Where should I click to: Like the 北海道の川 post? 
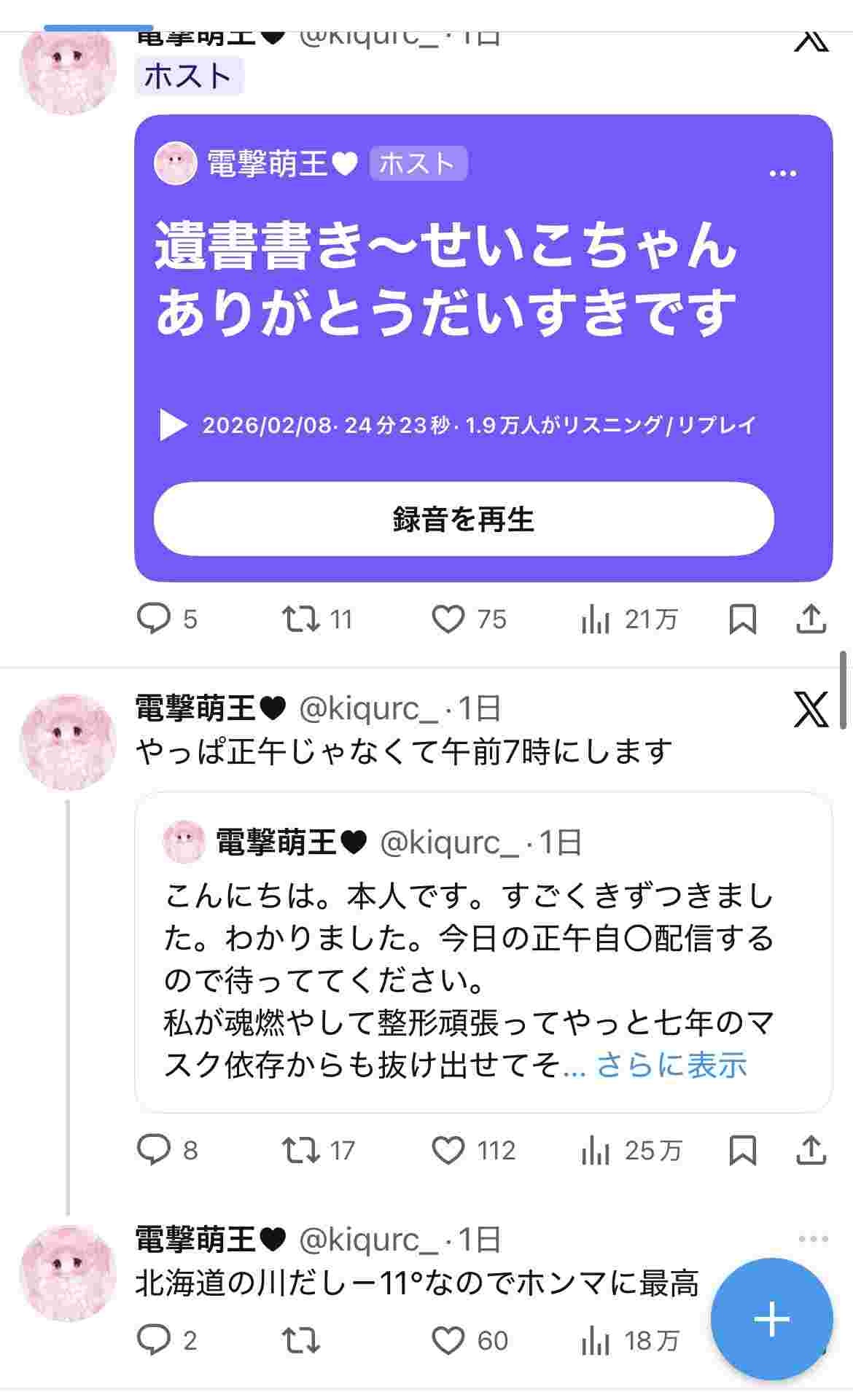click(x=448, y=1340)
